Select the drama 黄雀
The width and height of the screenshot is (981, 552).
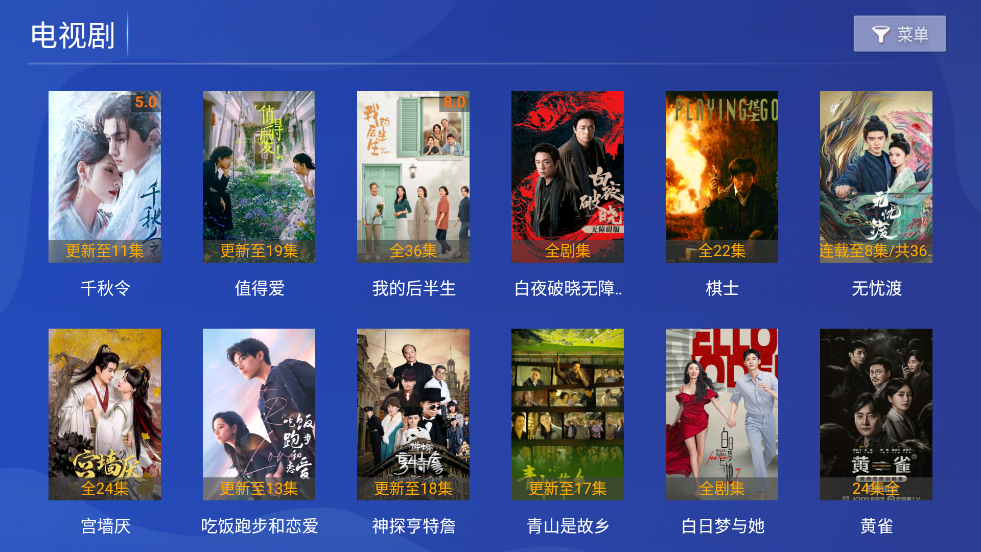(876, 414)
